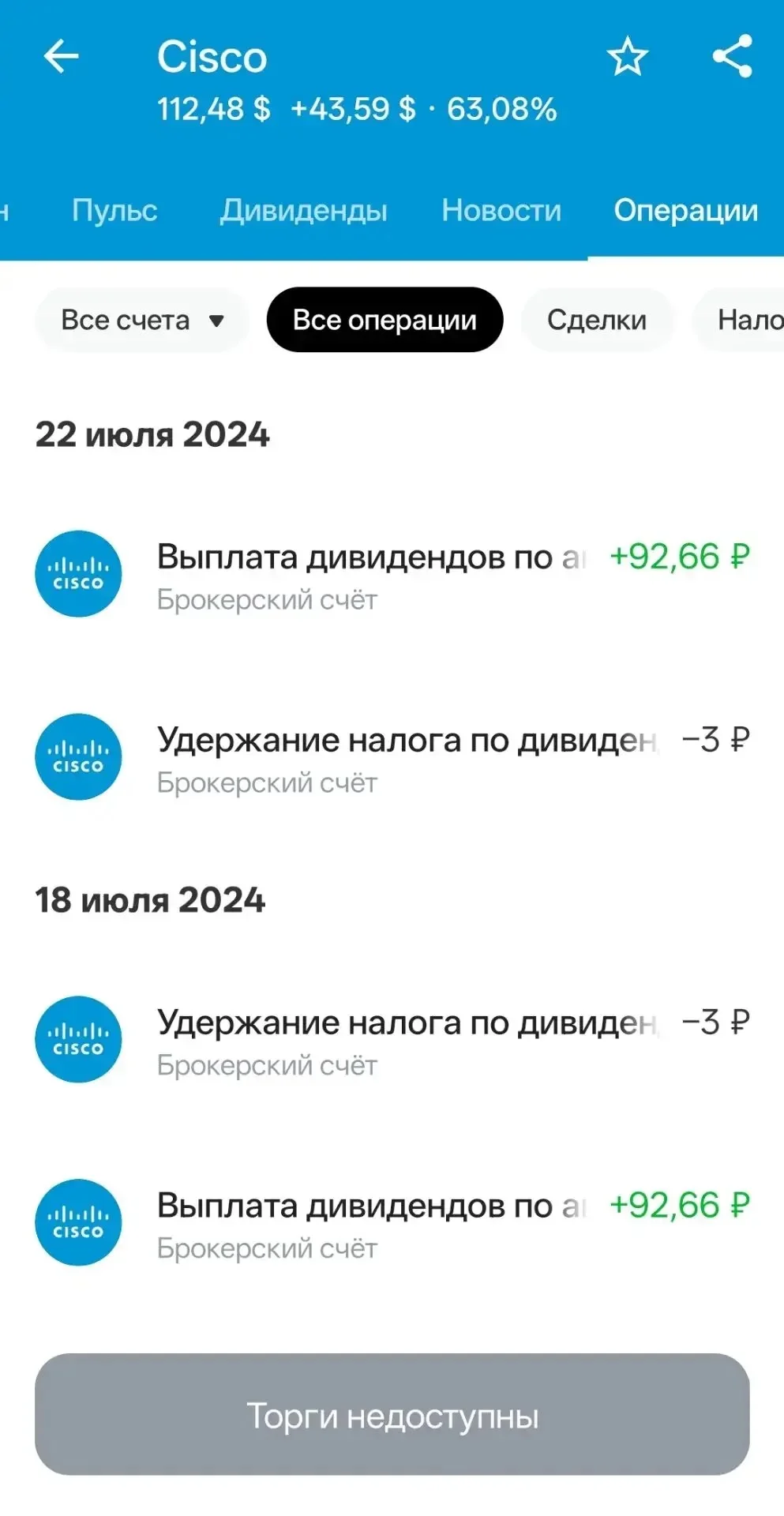Add Cisco to favorites with star
This screenshot has height=1516, width=784.
tap(628, 57)
